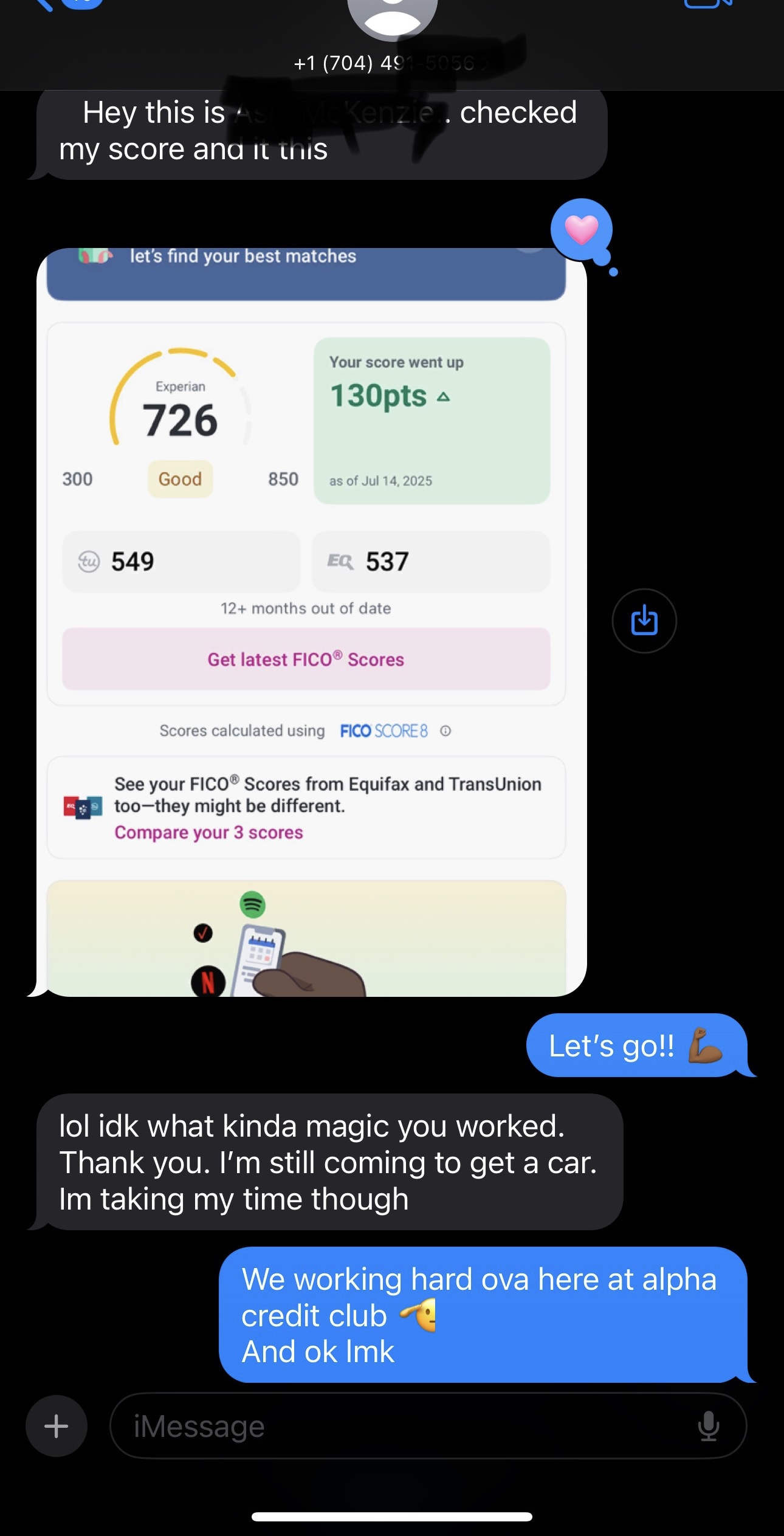Record an audio message with microphone
784x1536 pixels.
(x=709, y=1426)
